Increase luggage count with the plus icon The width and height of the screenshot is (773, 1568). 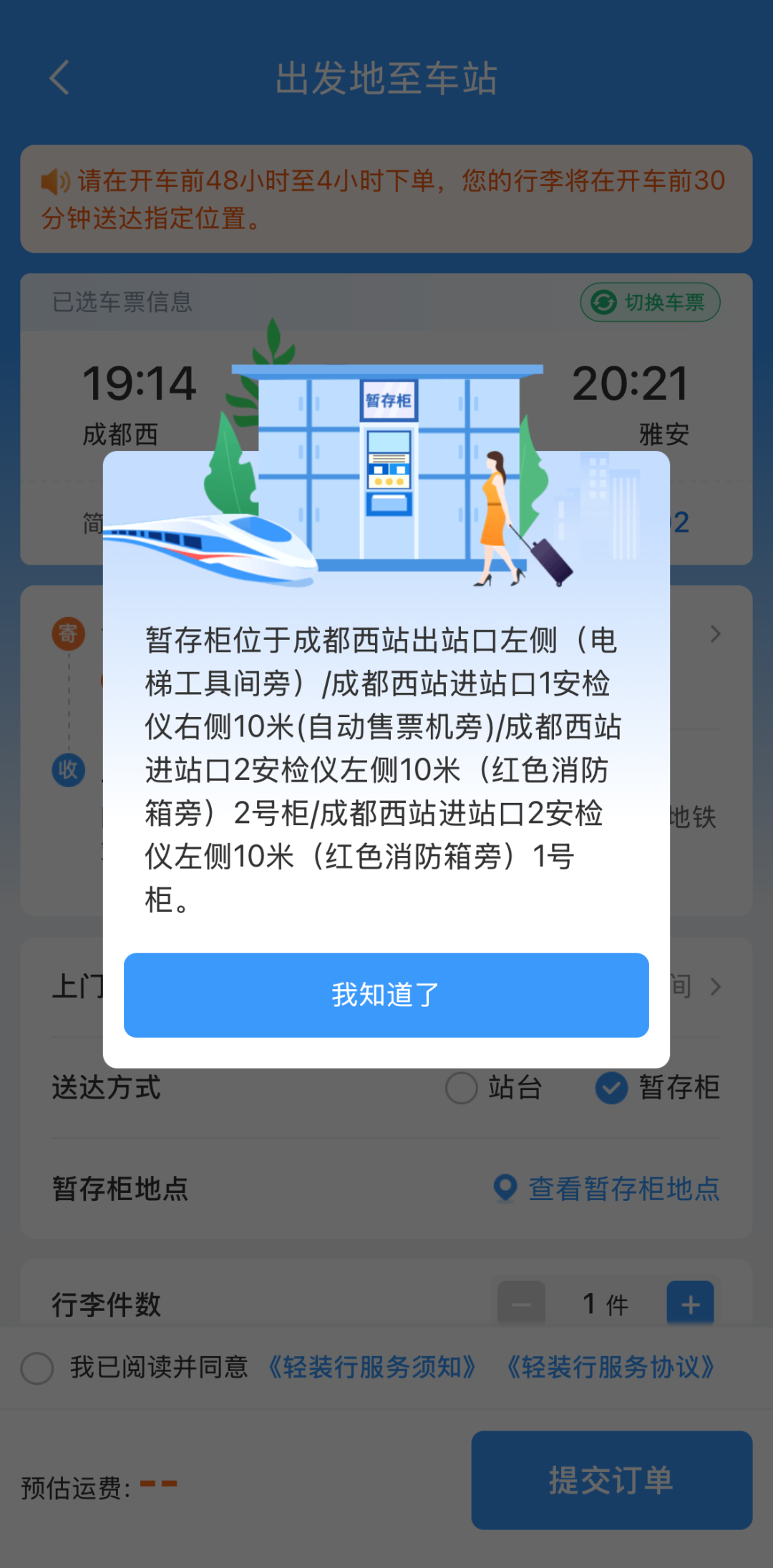click(689, 1303)
